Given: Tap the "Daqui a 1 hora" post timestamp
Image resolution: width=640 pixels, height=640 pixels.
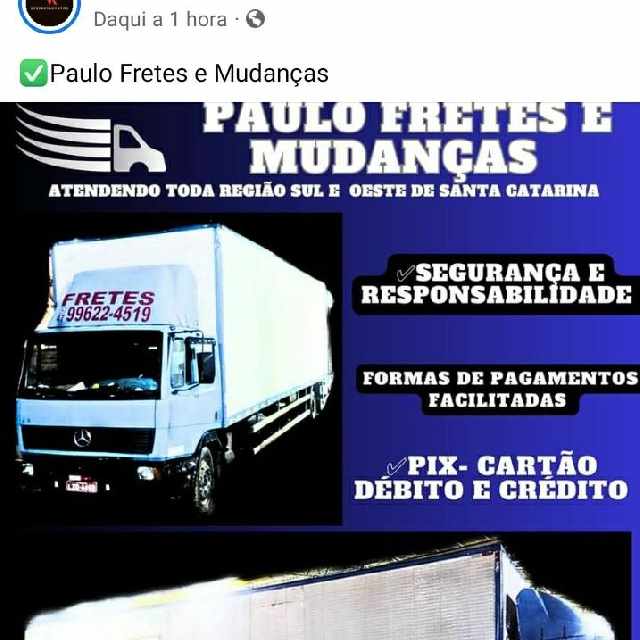Looking at the screenshot, I should tap(159, 18).
